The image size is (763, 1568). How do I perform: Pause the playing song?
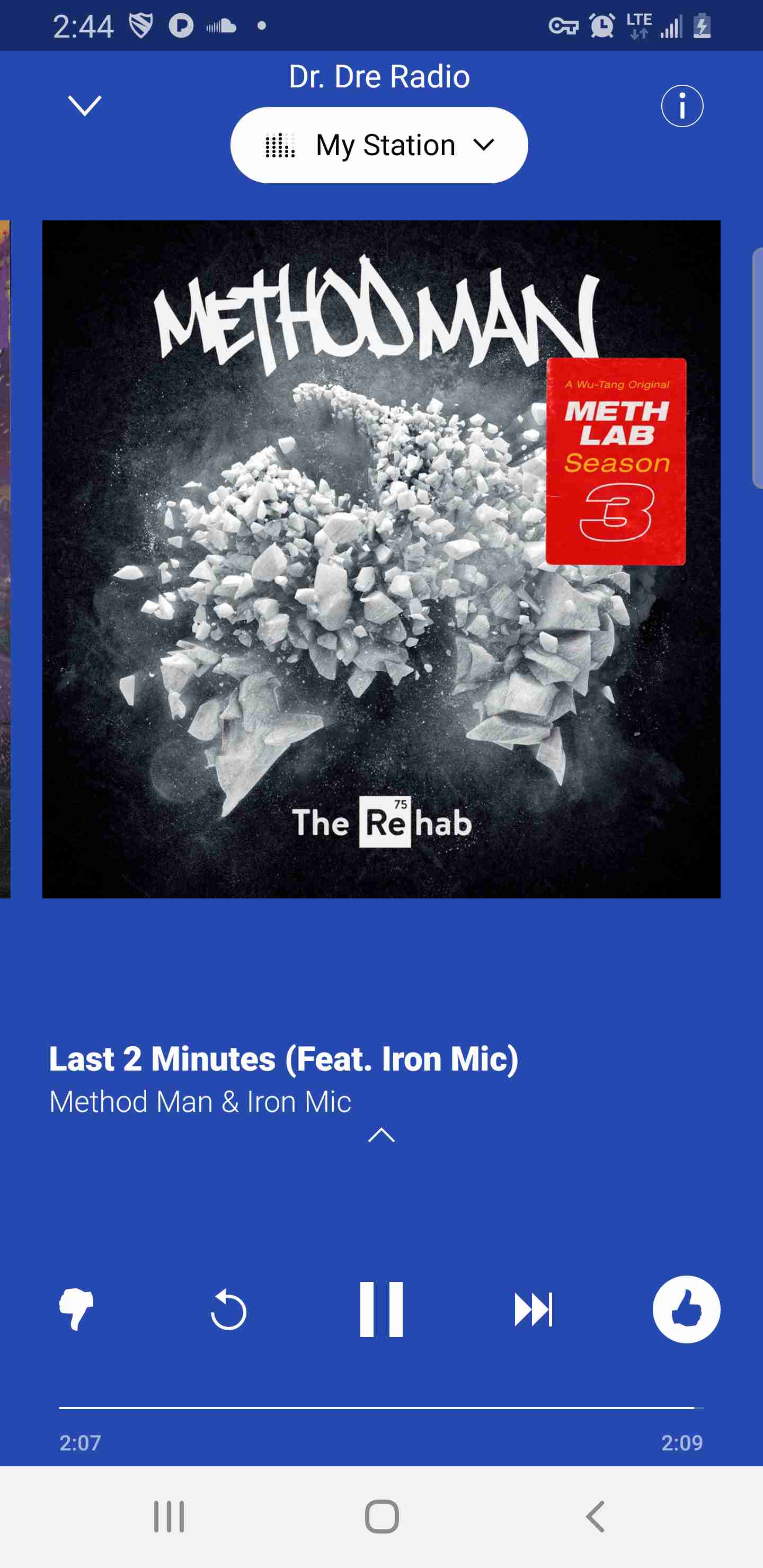[x=381, y=1308]
